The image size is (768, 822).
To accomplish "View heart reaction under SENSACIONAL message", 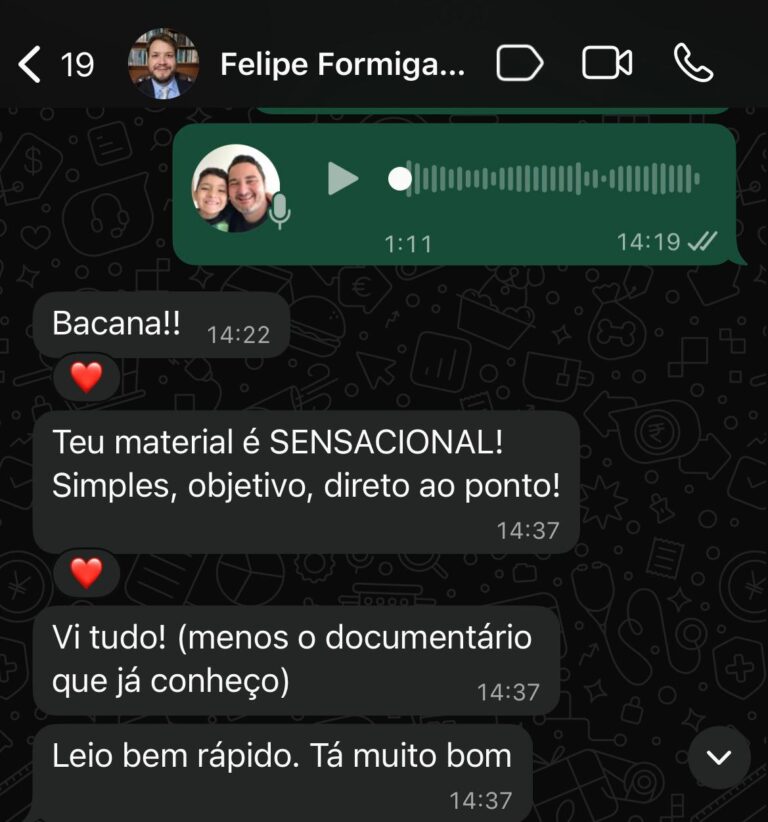I will (87, 572).
